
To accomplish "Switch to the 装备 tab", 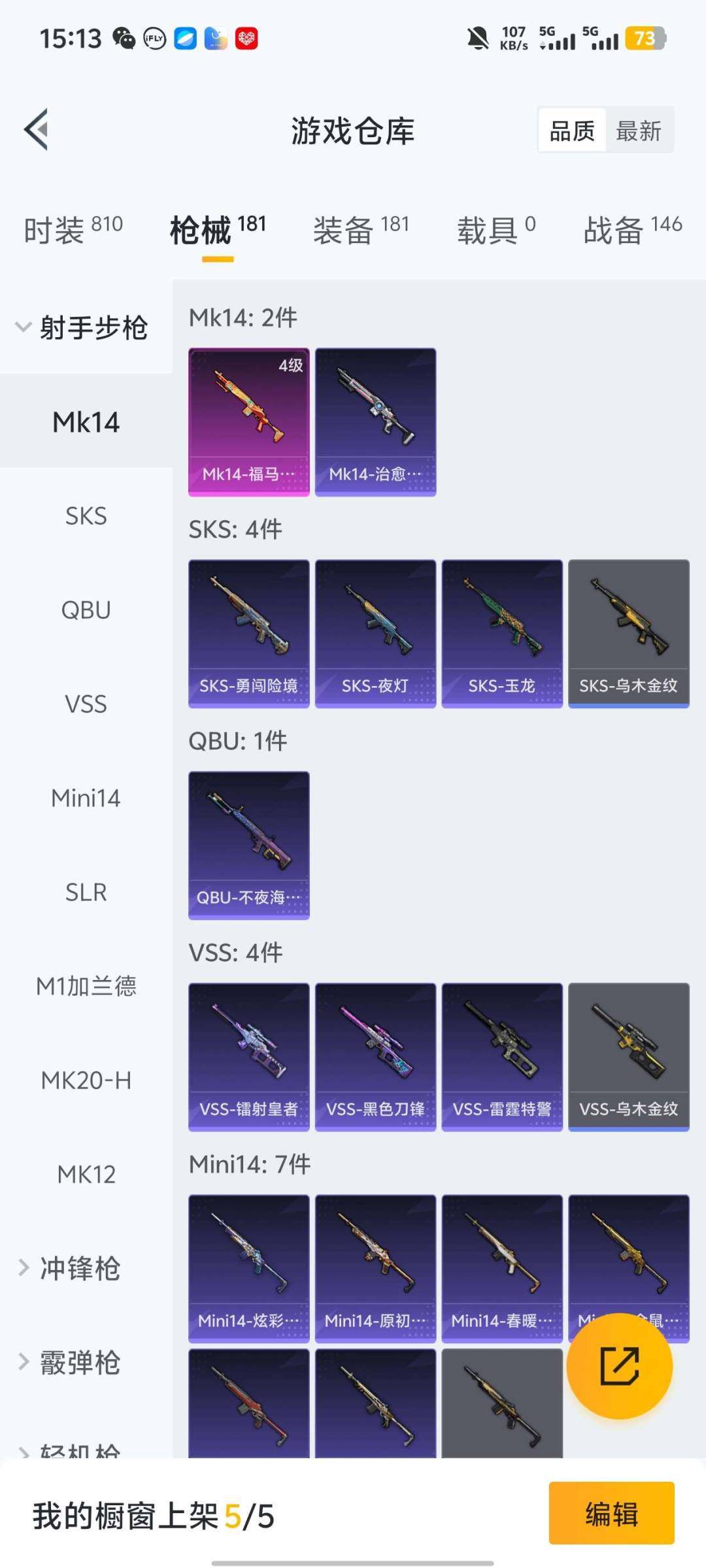I will (x=361, y=230).
